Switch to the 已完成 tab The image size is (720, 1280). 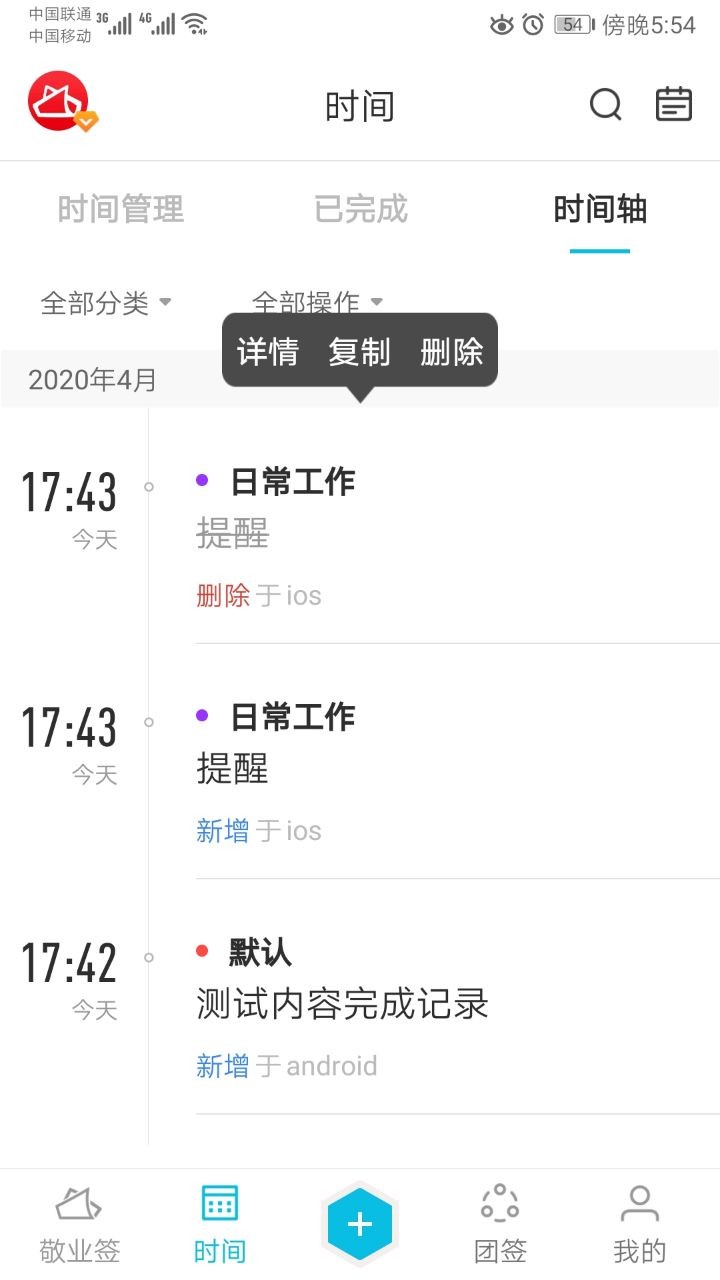(361, 209)
